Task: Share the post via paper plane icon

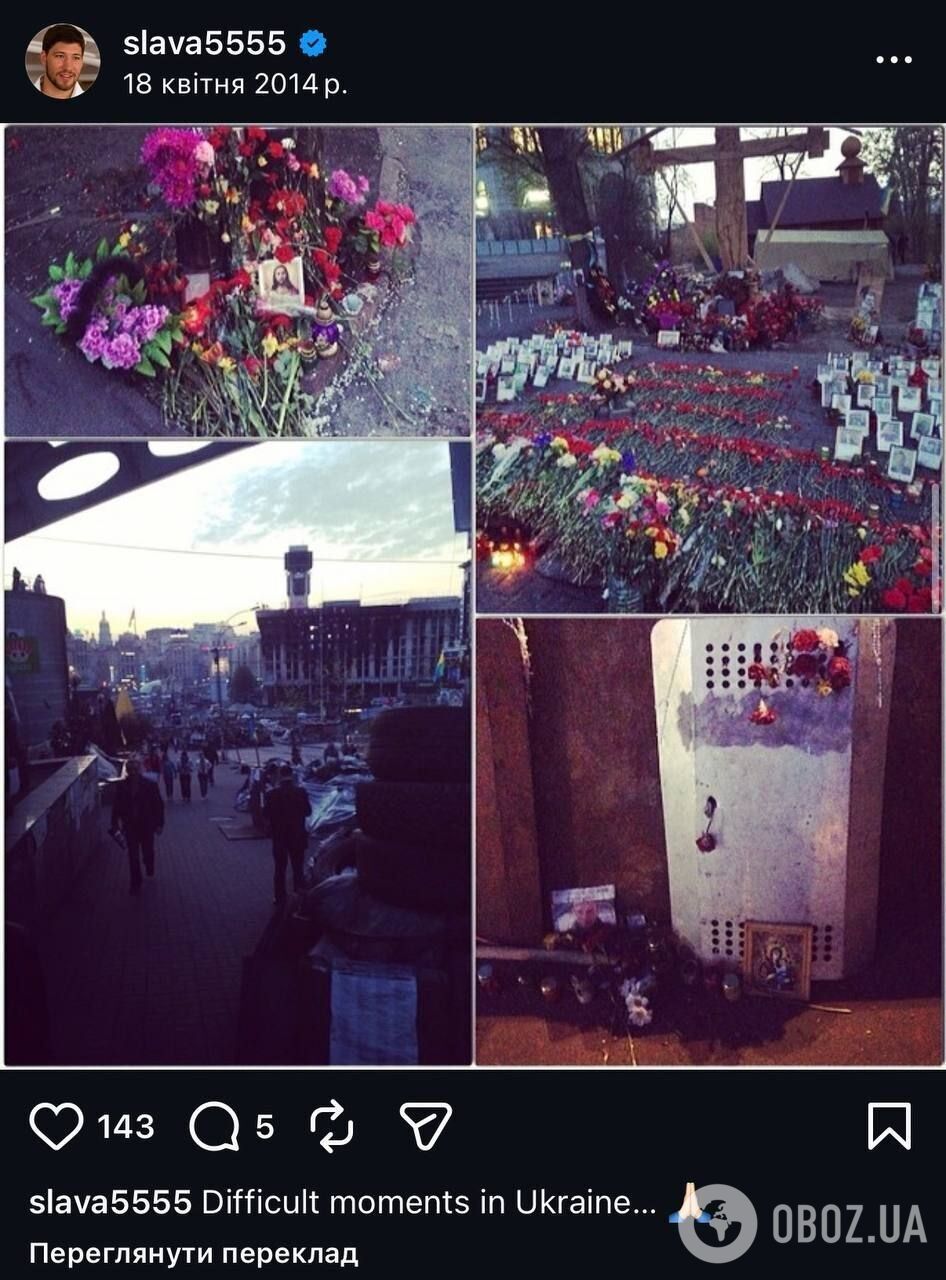Action: pyautogui.click(x=426, y=1127)
